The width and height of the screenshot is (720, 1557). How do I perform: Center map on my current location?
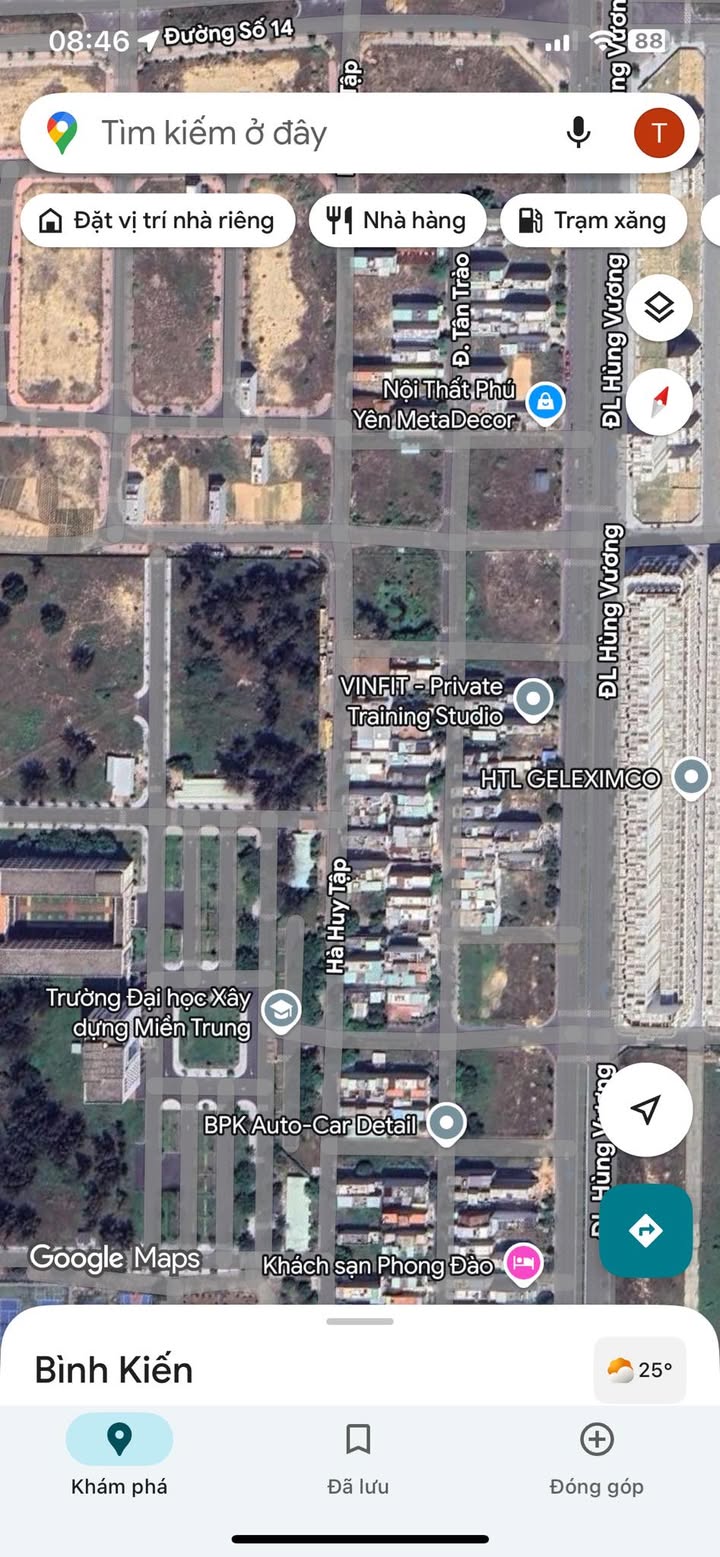[646, 1109]
